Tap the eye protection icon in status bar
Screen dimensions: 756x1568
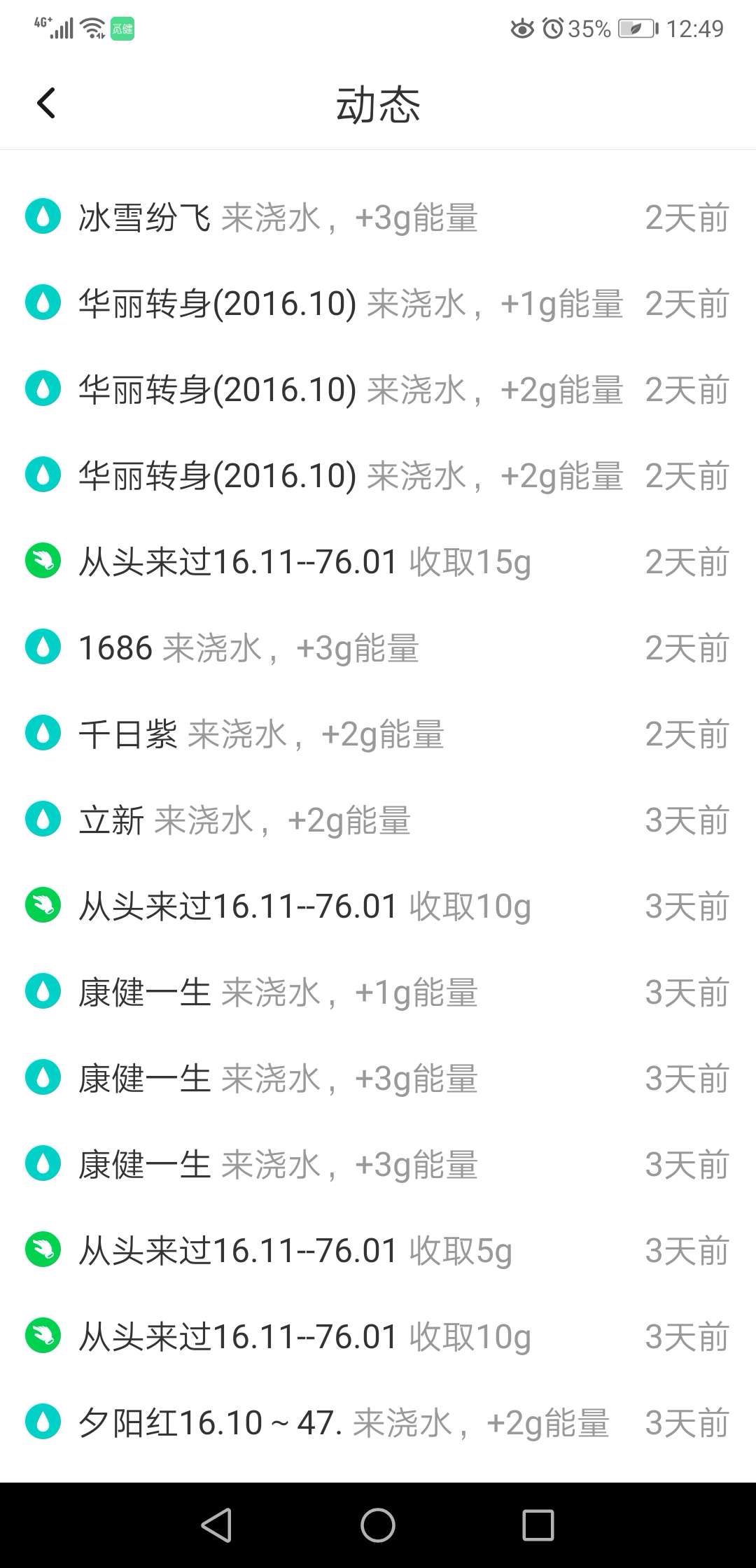[521, 29]
